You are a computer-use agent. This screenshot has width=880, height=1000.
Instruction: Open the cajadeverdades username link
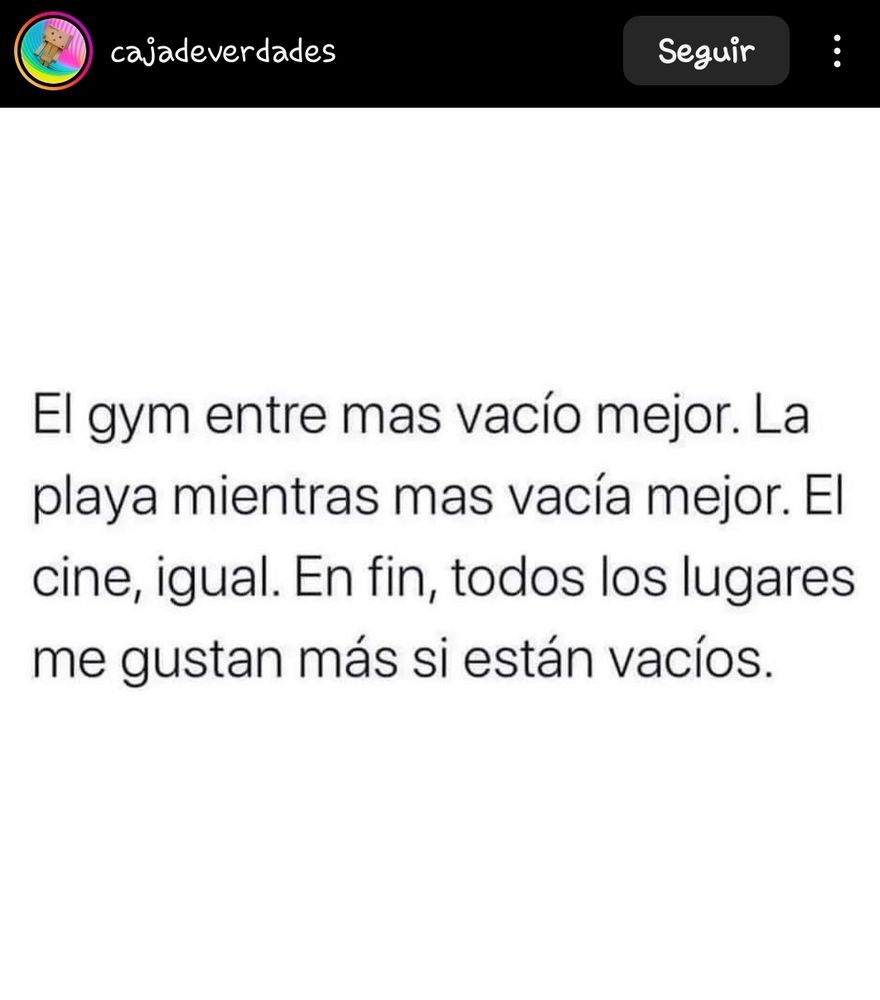223,52
